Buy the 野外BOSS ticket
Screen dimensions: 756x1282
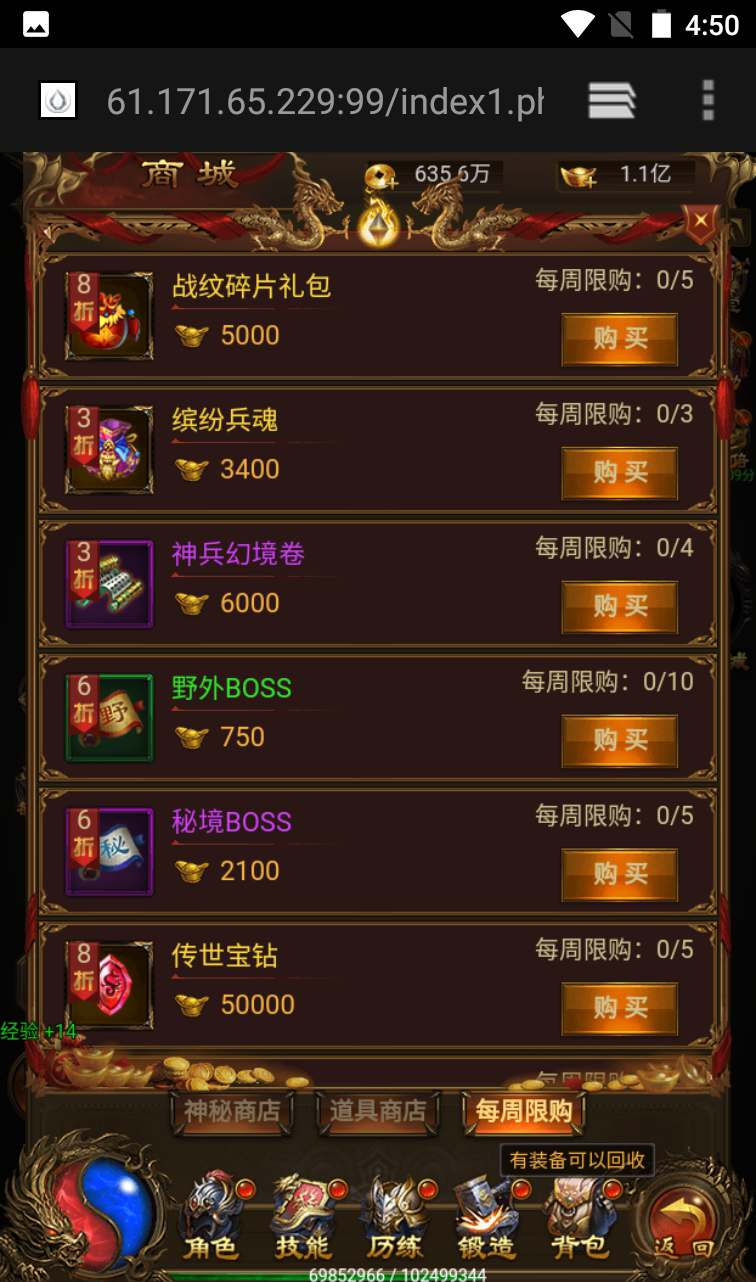(x=619, y=741)
